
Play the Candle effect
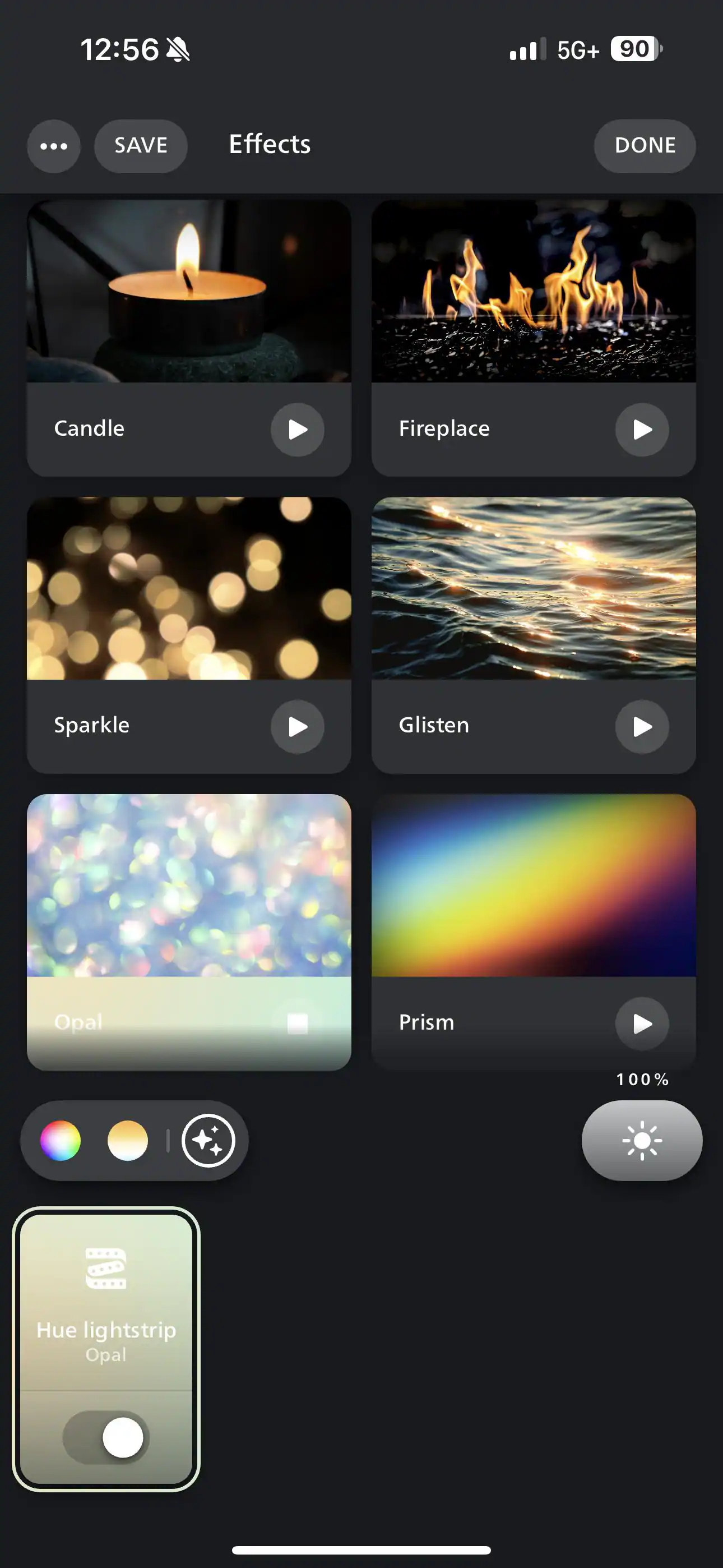pos(297,430)
